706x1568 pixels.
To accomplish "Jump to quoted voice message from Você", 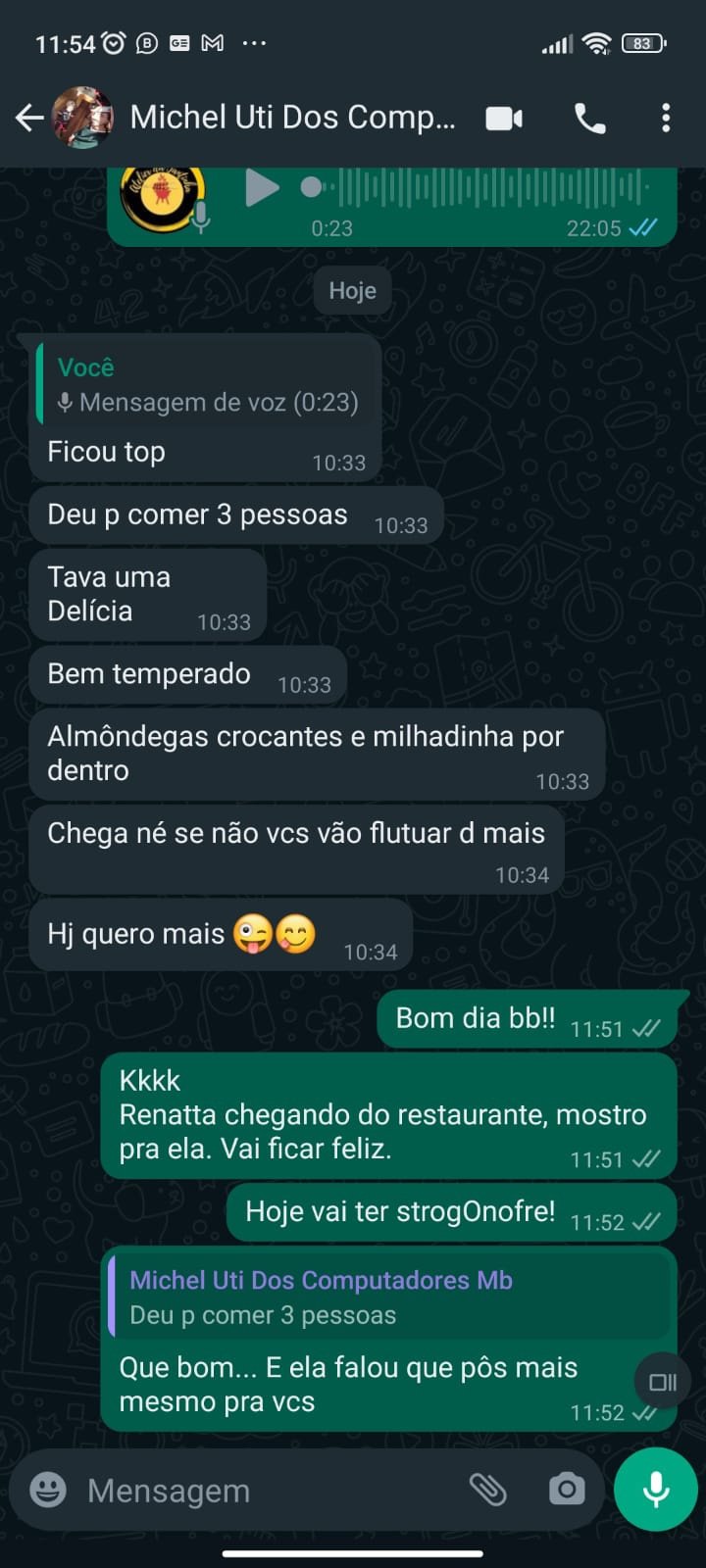I will (x=206, y=385).
